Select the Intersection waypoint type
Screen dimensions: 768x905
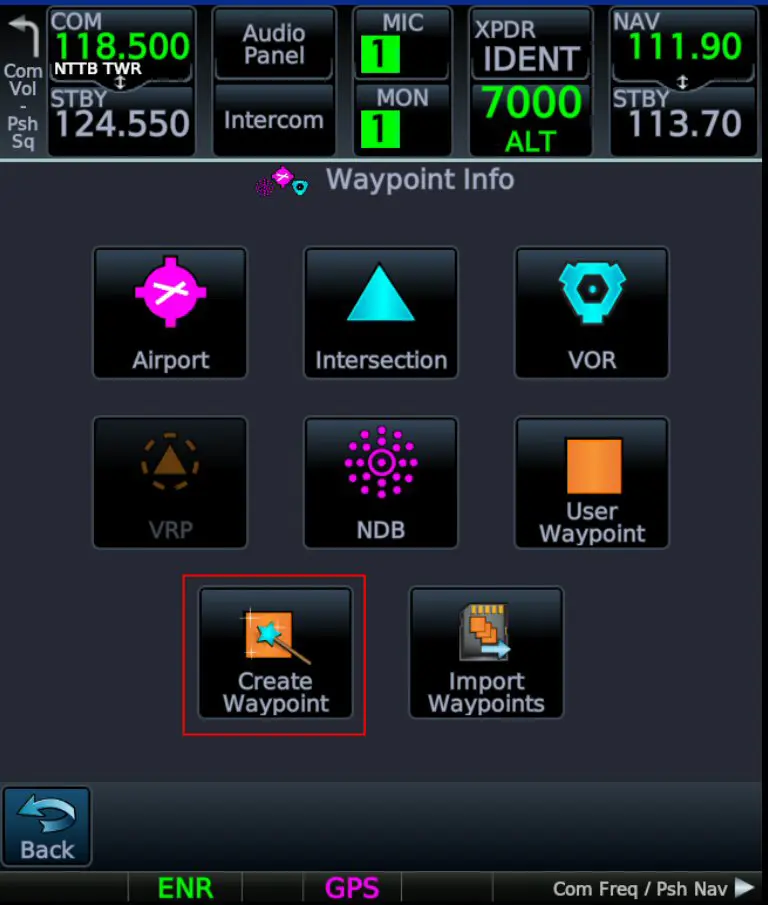tap(381, 313)
